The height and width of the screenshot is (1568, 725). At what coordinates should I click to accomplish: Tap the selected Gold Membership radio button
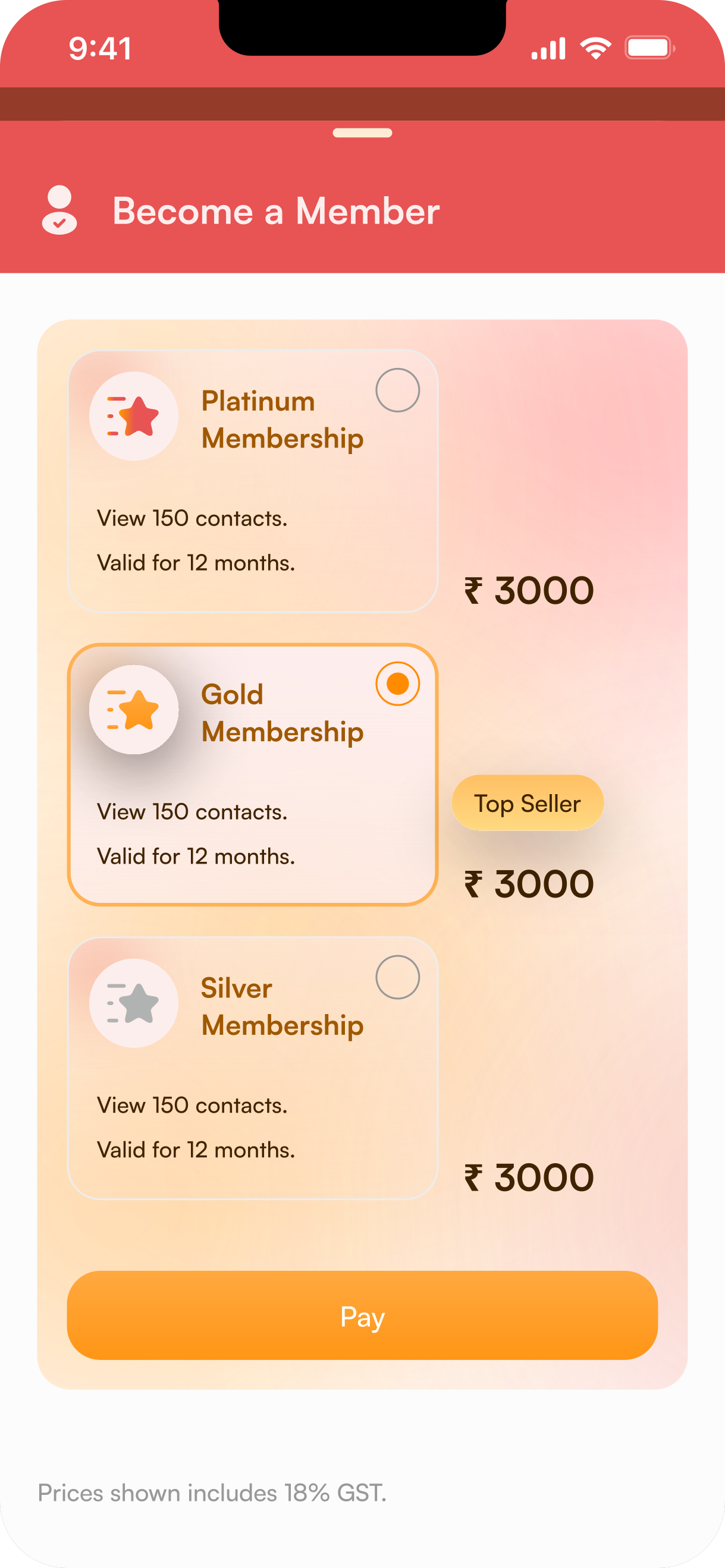click(x=397, y=684)
